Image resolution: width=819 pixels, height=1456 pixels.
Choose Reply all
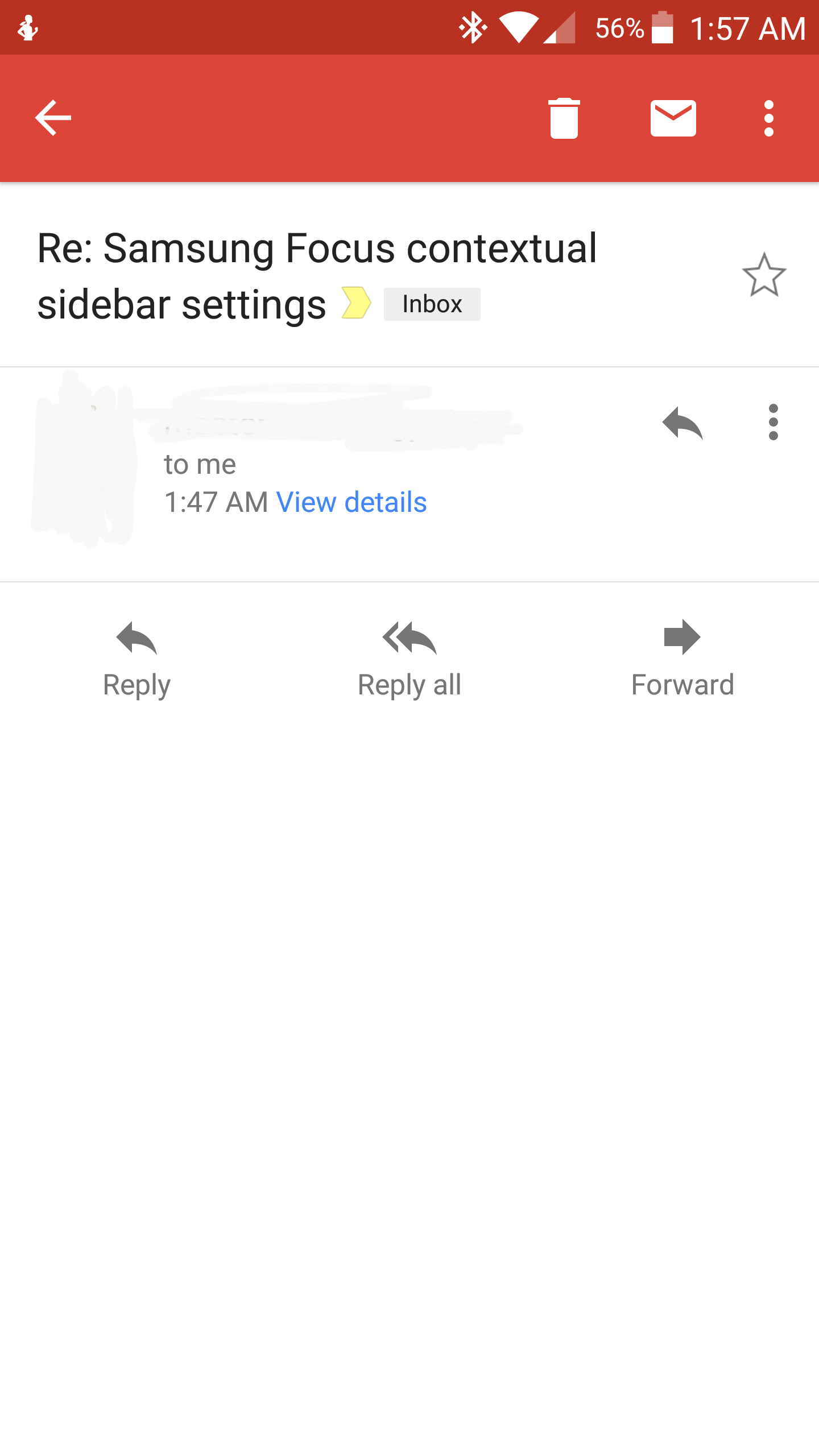click(409, 660)
